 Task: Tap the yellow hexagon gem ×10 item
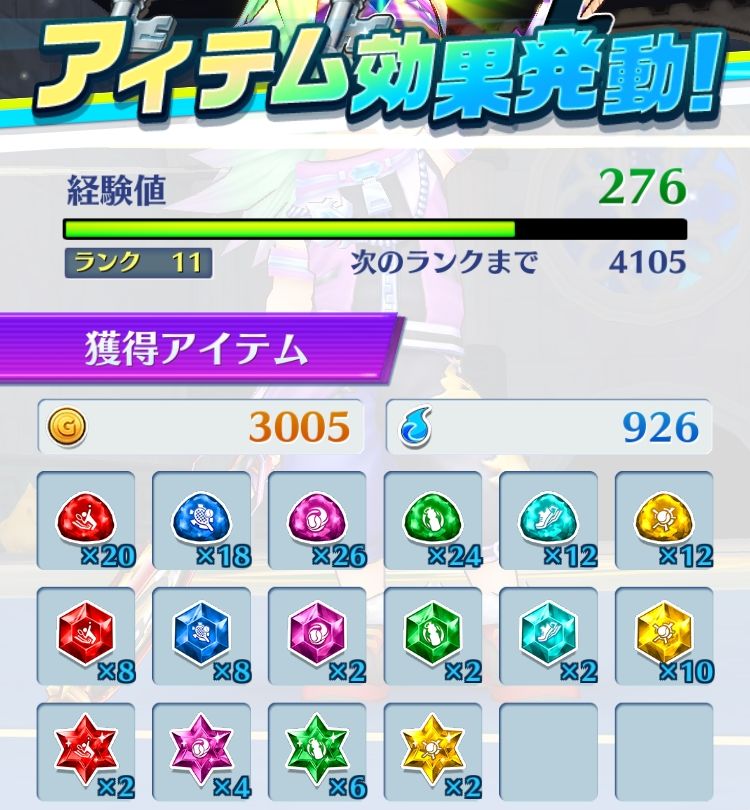663,636
